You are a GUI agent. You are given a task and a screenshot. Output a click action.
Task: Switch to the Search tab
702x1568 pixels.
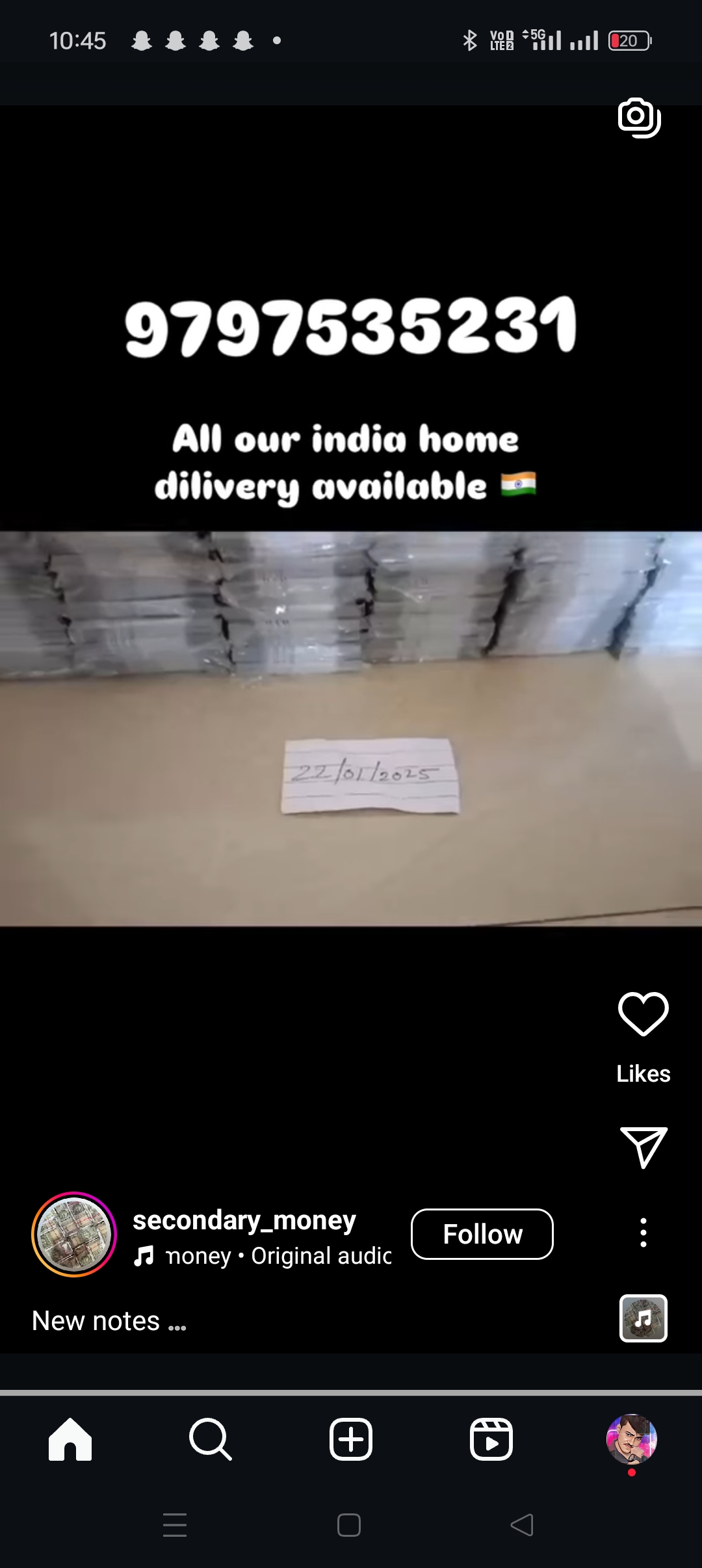click(x=210, y=1439)
